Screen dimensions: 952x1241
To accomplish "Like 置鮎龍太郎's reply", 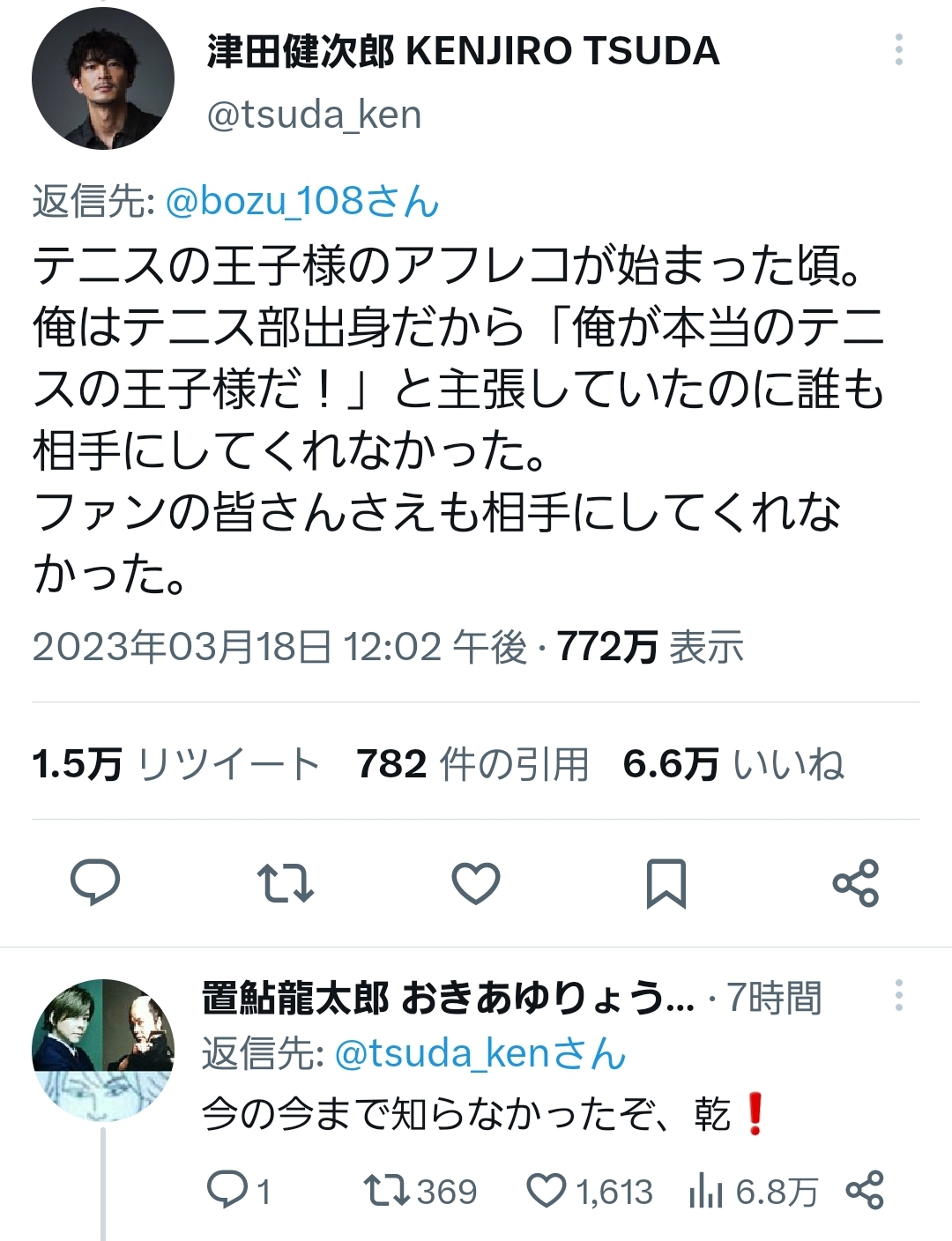I will coord(546,1191).
